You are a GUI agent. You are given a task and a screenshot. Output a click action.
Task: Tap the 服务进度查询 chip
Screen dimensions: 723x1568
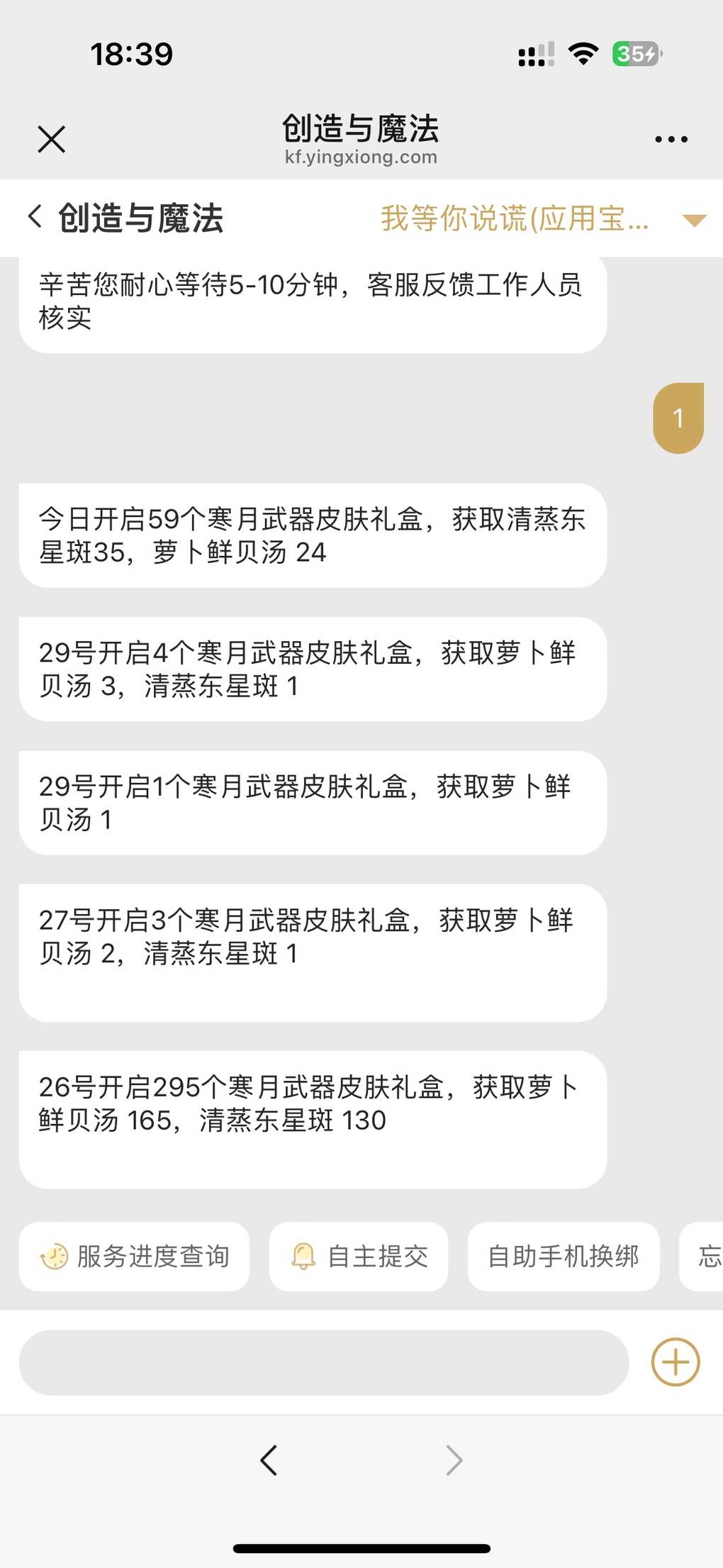(135, 1257)
